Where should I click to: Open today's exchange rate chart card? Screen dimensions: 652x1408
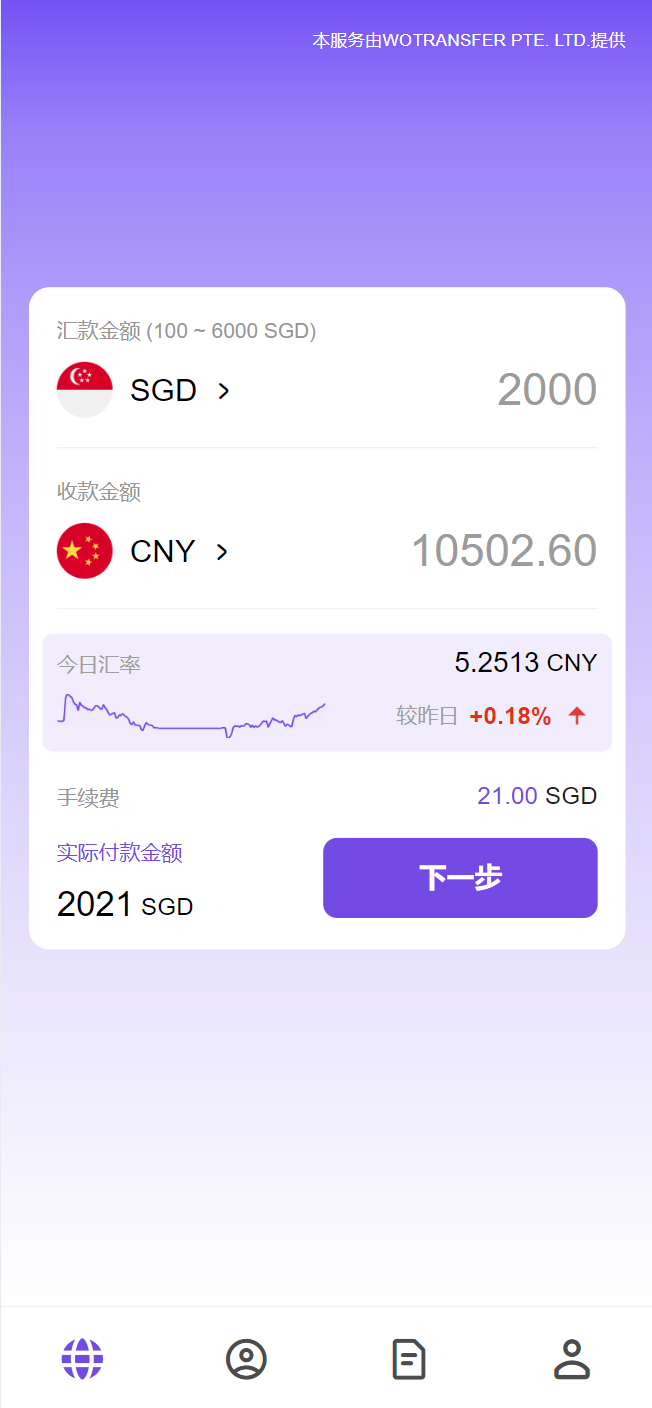coord(327,692)
